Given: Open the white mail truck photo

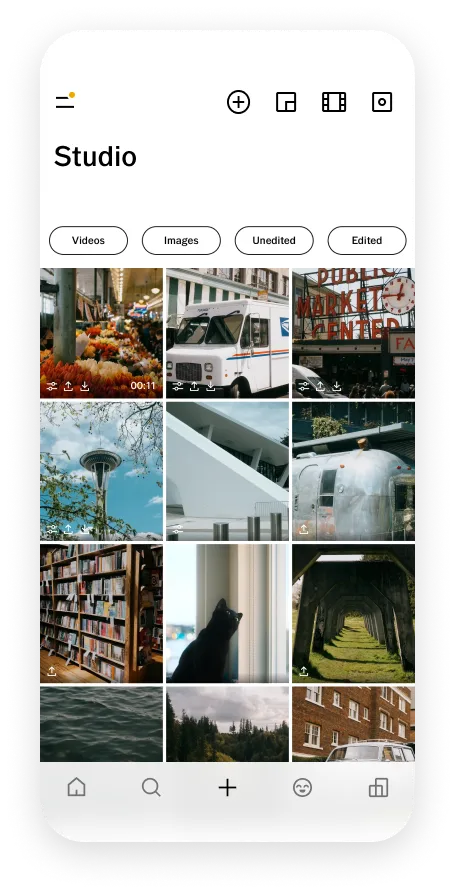Looking at the screenshot, I should click(228, 333).
